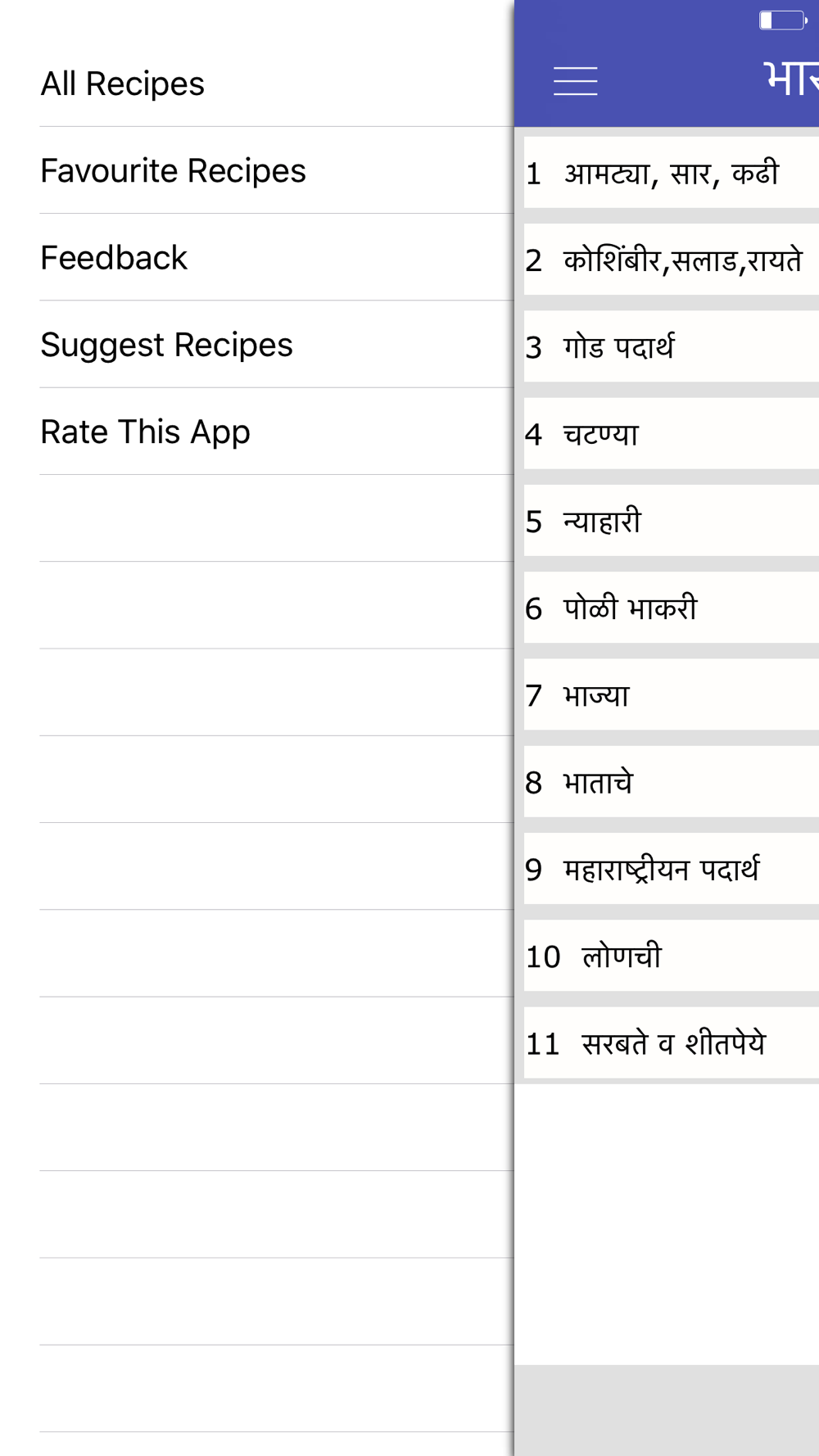The height and width of the screenshot is (1456, 819).
Task: Select category 3 गोड पदार्थ
Action: (670, 347)
